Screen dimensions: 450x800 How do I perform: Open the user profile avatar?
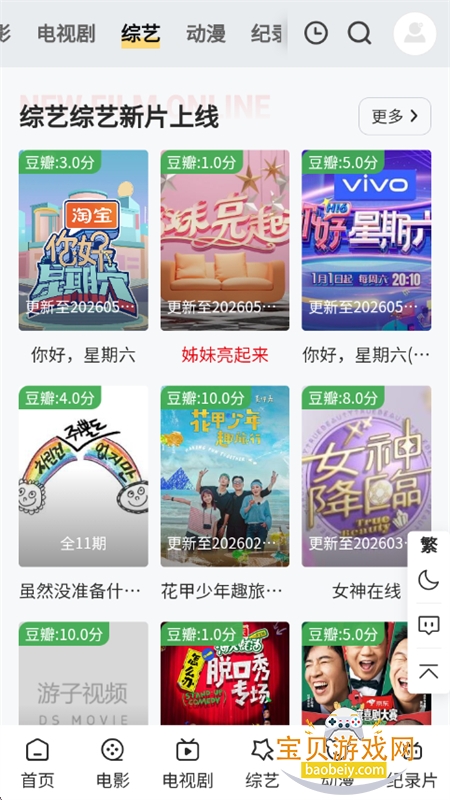pos(415,34)
